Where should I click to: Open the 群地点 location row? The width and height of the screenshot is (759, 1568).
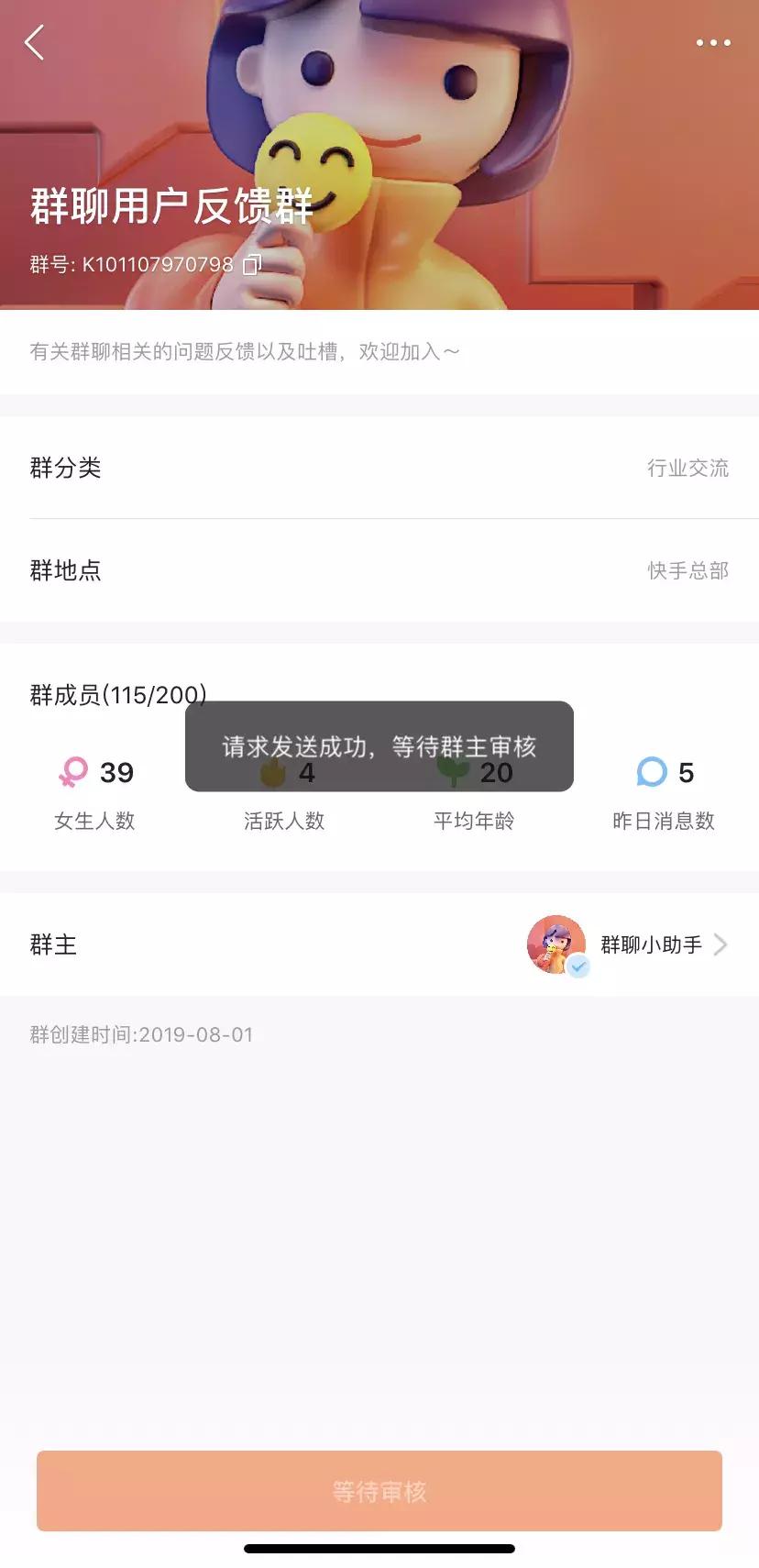coord(379,571)
